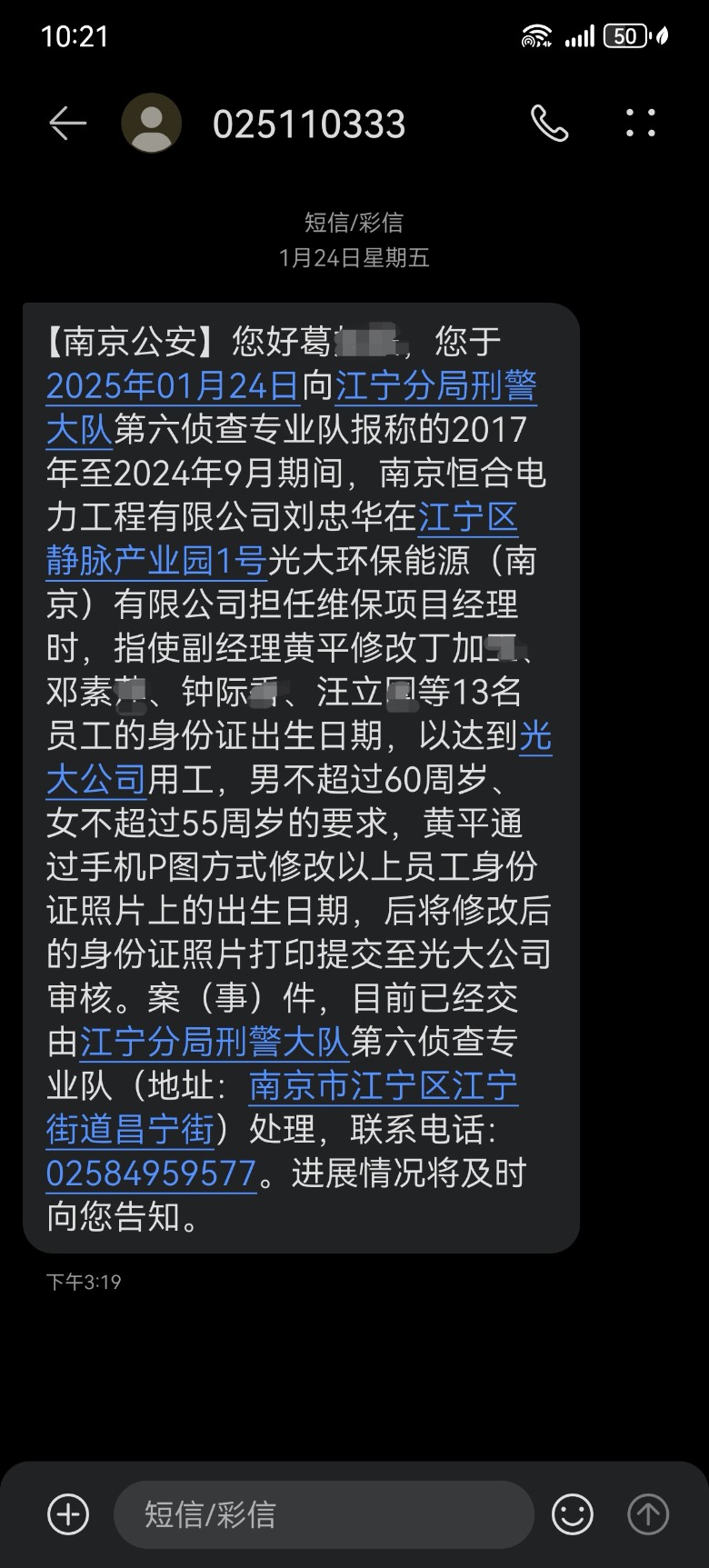Tap the underlined 光大公司 link
The width and height of the screenshot is (709, 1568).
click(x=95, y=779)
